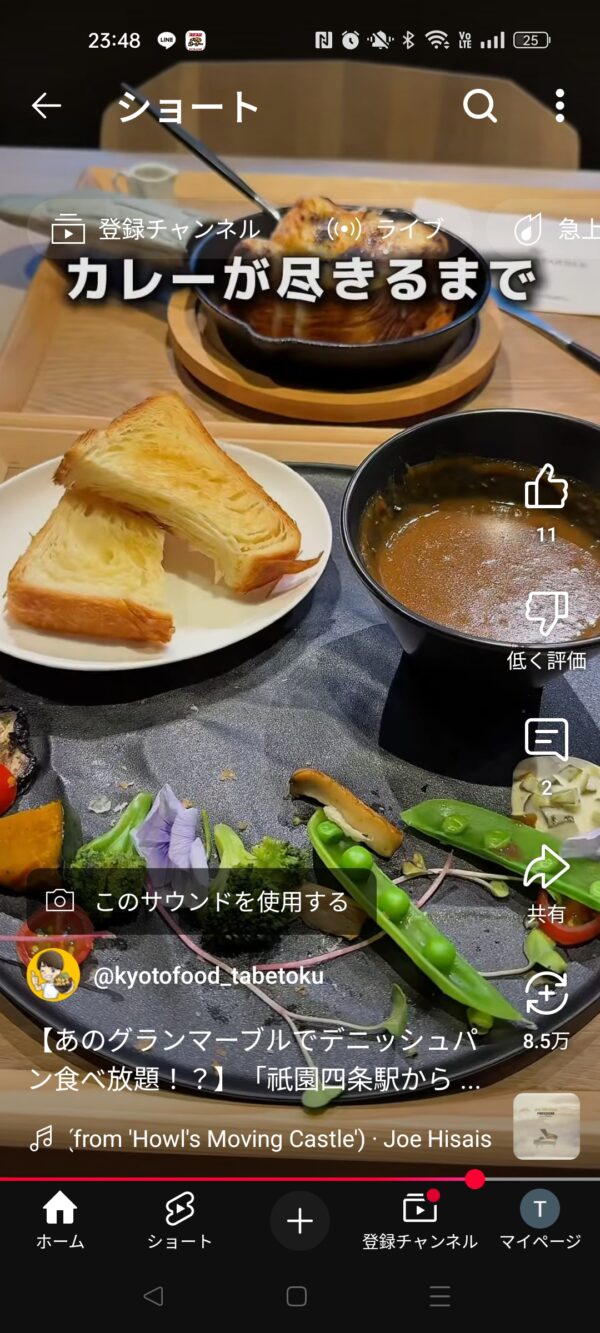Image resolution: width=600 pixels, height=1333 pixels.
Task: Open the three-dot overflow menu
Action: tap(560, 106)
